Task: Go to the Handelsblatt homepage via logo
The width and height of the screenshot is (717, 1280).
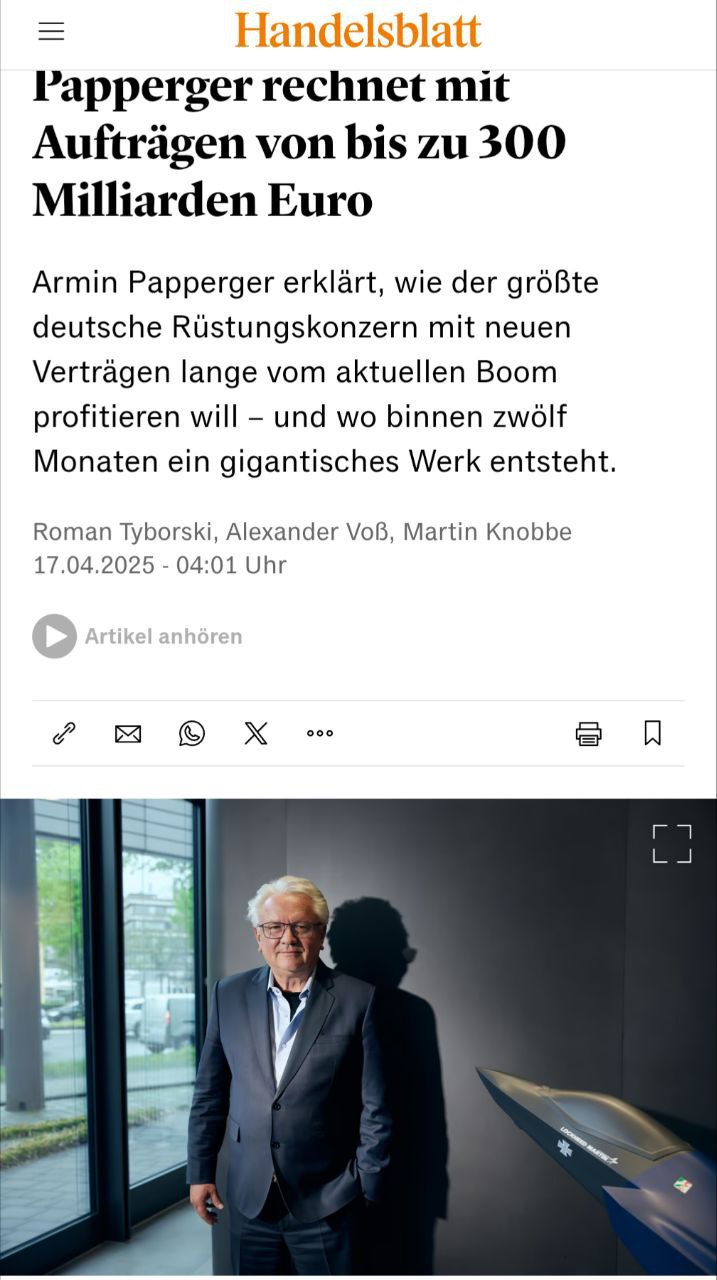Action: click(358, 31)
